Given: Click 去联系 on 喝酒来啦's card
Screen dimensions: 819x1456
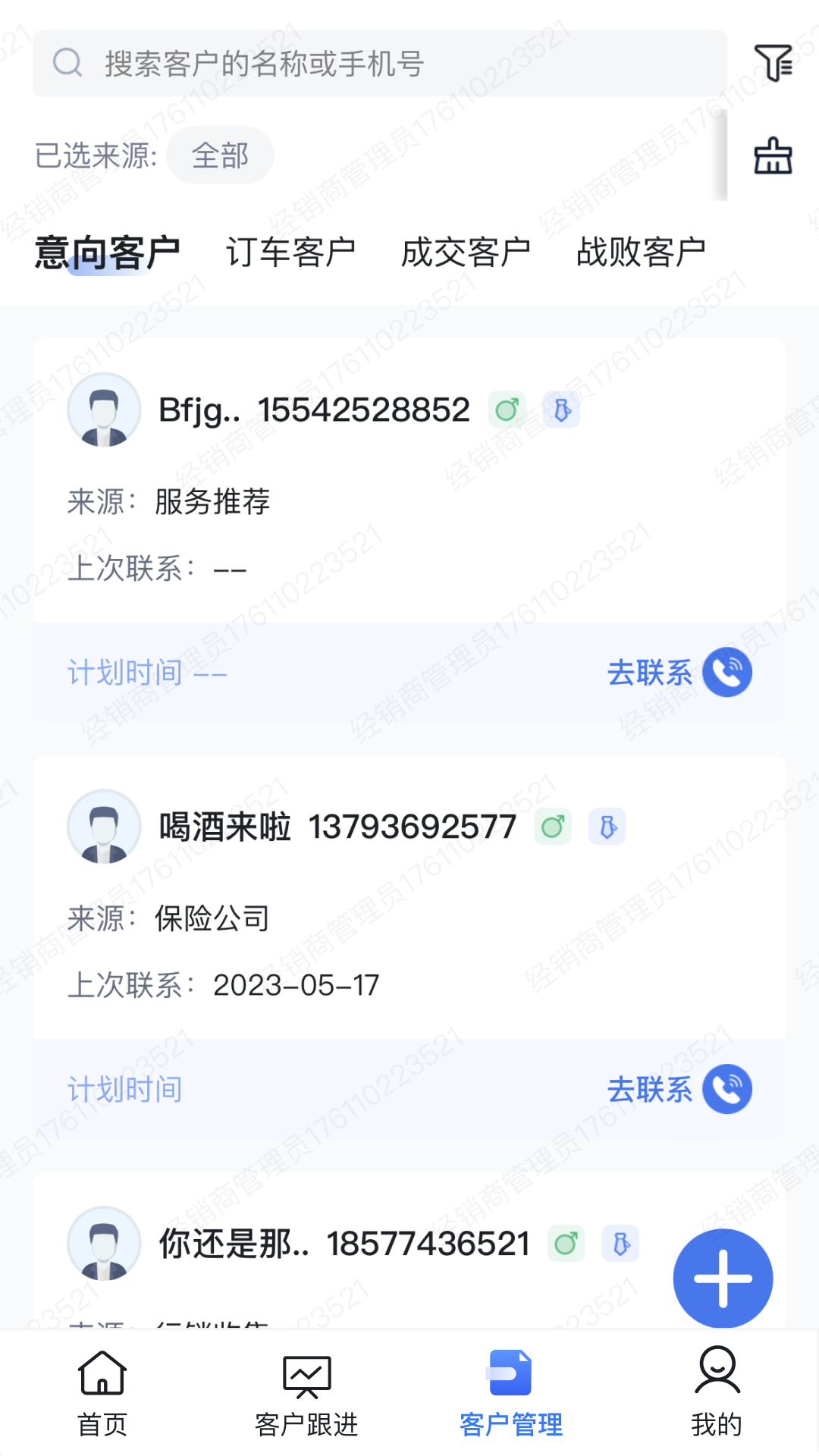Looking at the screenshot, I should point(651,1090).
